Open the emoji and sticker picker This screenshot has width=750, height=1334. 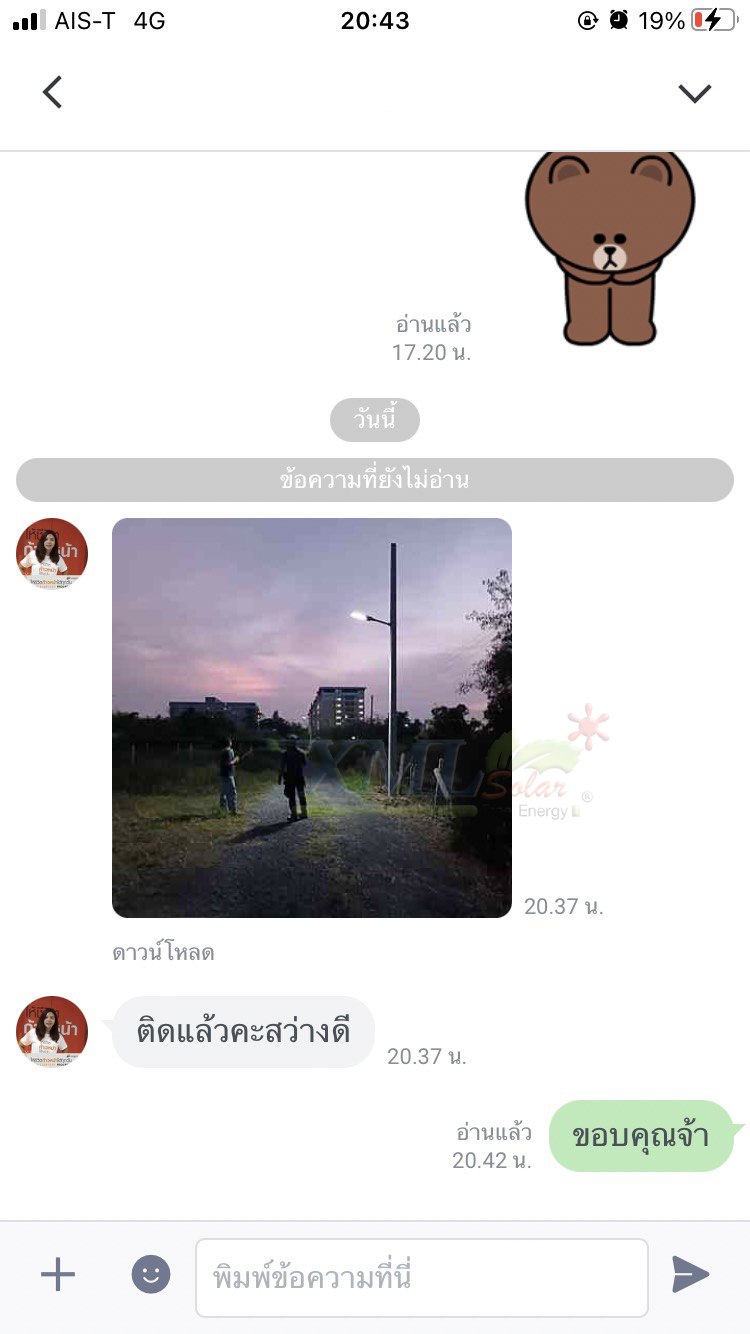point(151,1274)
